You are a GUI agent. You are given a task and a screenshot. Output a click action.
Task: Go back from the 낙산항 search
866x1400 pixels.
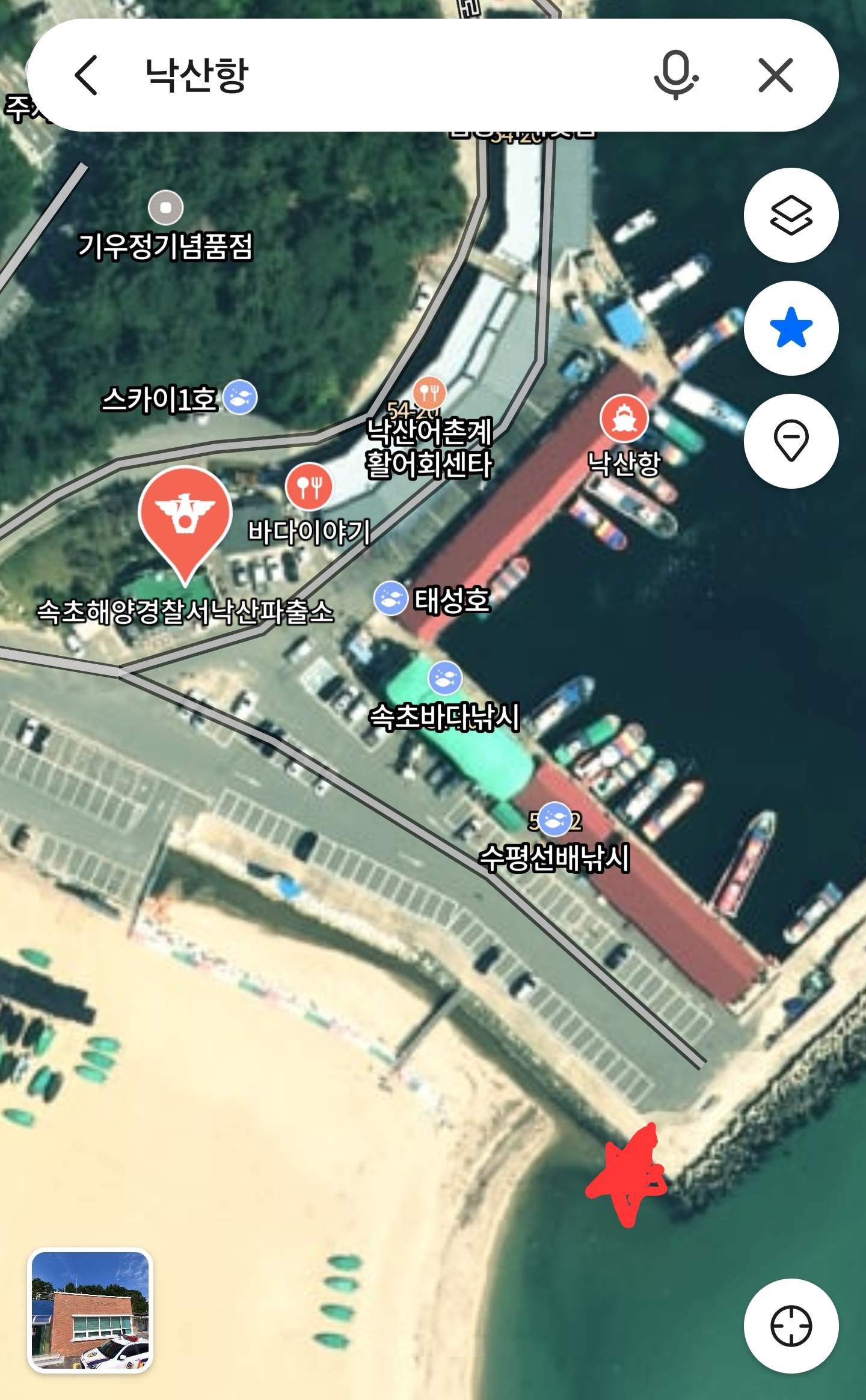(x=86, y=75)
